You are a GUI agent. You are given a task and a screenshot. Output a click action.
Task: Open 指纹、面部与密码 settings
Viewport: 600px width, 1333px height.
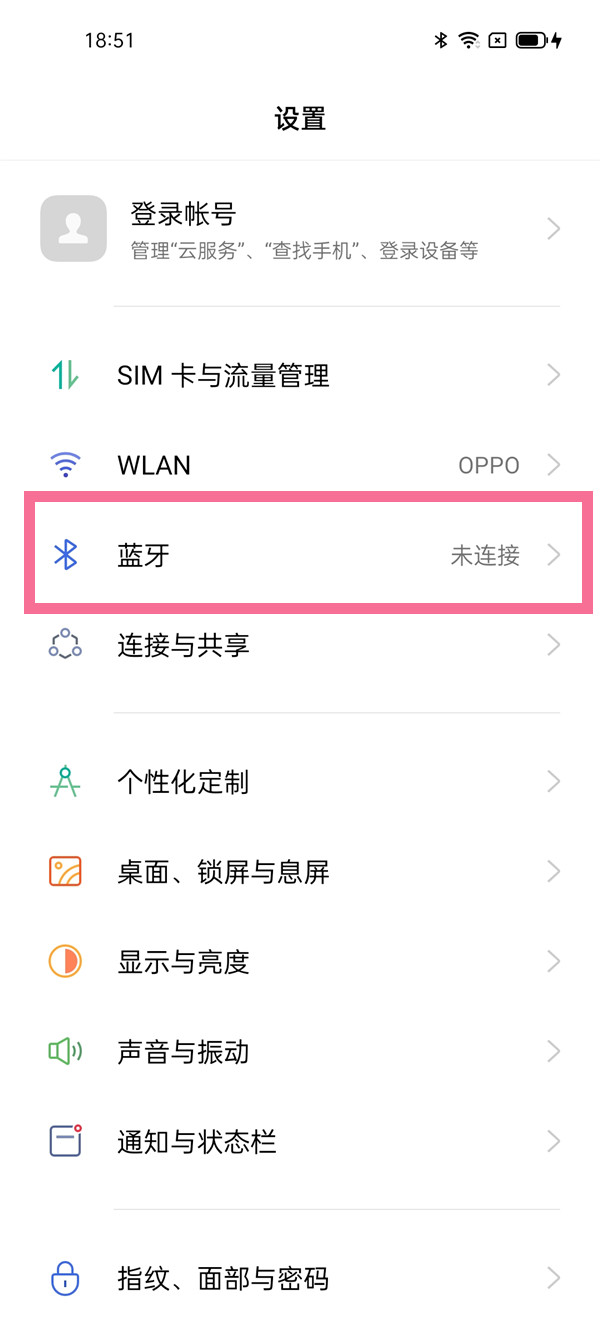(x=300, y=1278)
